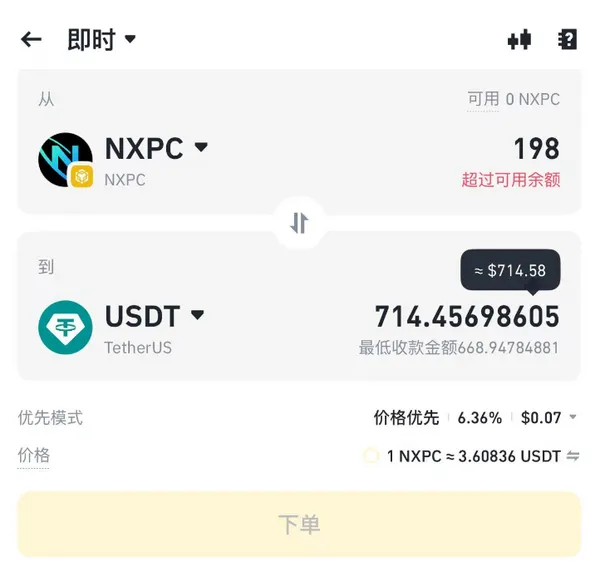600x582 pixels.
Task: Flip the NXPC to USDT price rate
Action: (x=573, y=456)
